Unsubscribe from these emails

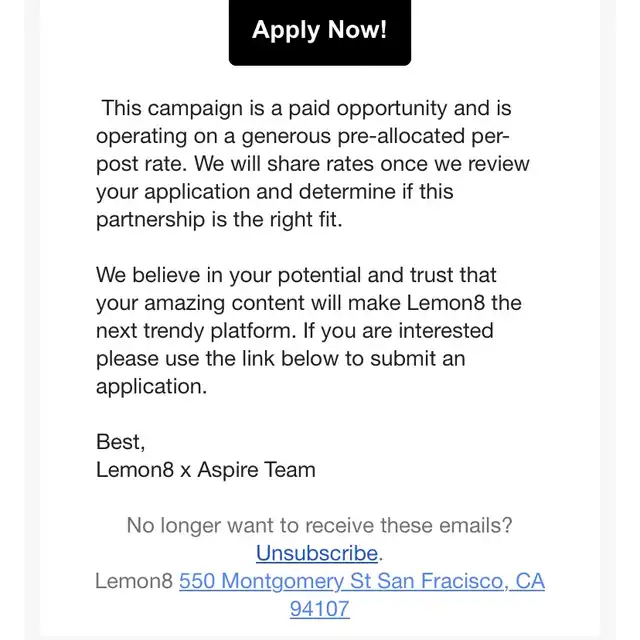coord(317,553)
